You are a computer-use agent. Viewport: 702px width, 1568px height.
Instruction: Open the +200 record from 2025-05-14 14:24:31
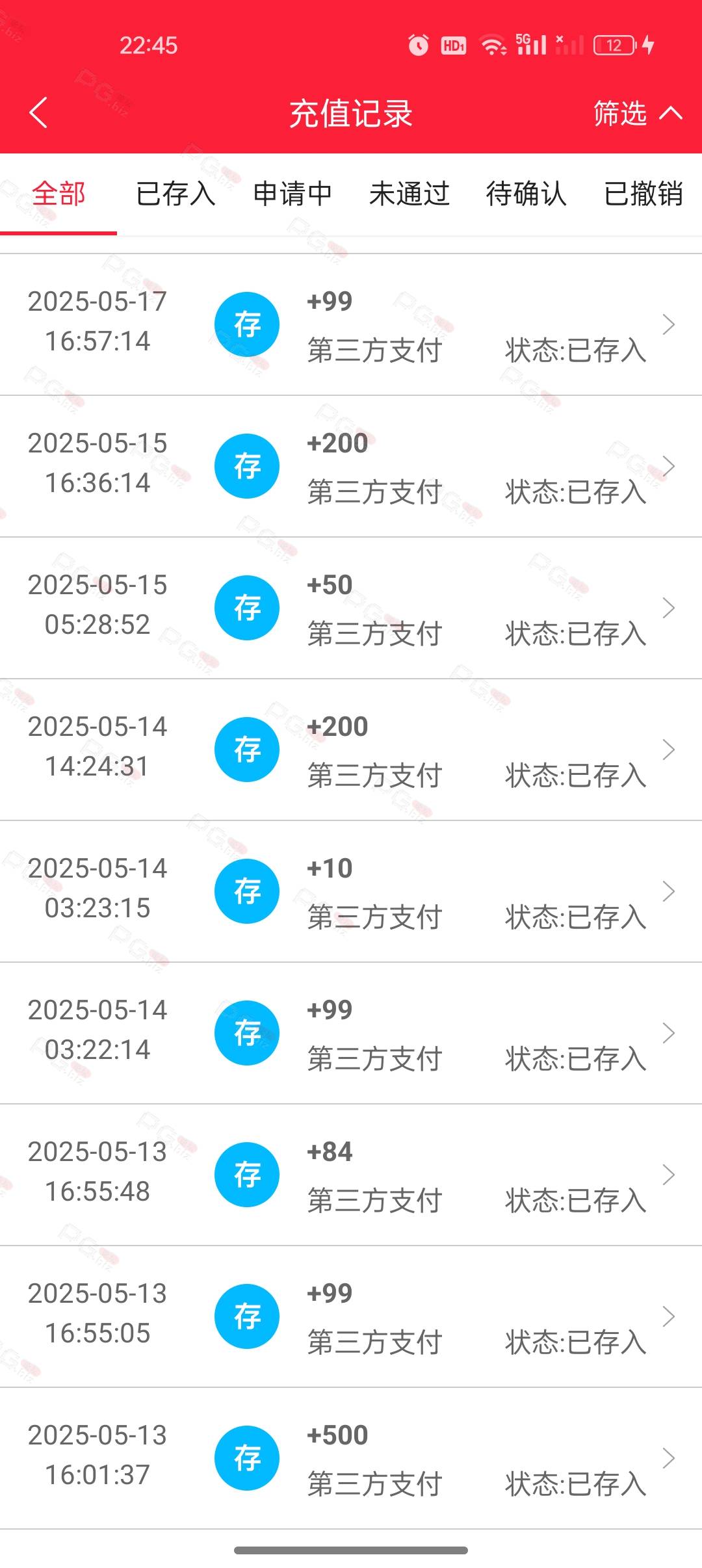coord(351,750)
